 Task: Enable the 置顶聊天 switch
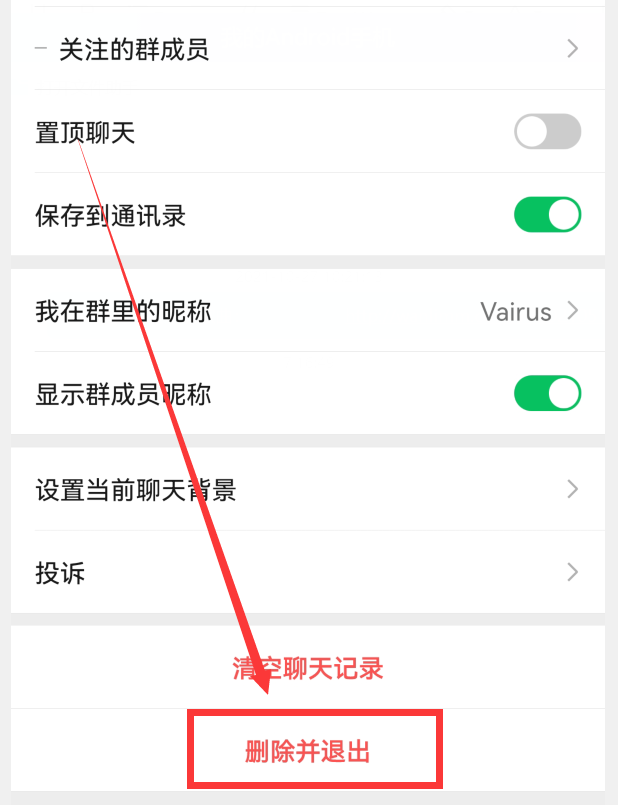pyautogui.click(x=547, y=132)
